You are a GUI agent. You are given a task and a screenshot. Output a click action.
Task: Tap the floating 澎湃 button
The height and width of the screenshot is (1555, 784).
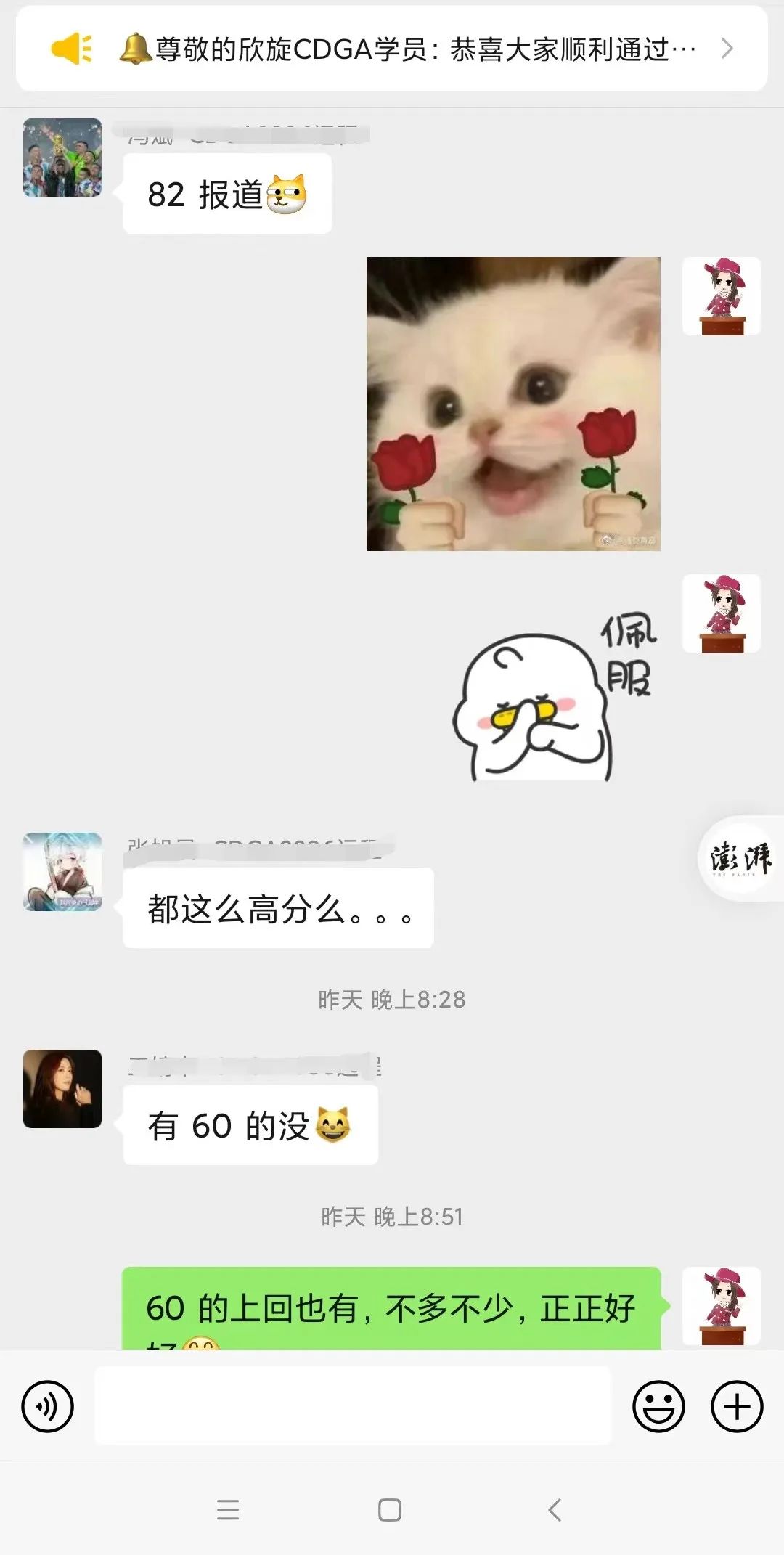point(741,859)
